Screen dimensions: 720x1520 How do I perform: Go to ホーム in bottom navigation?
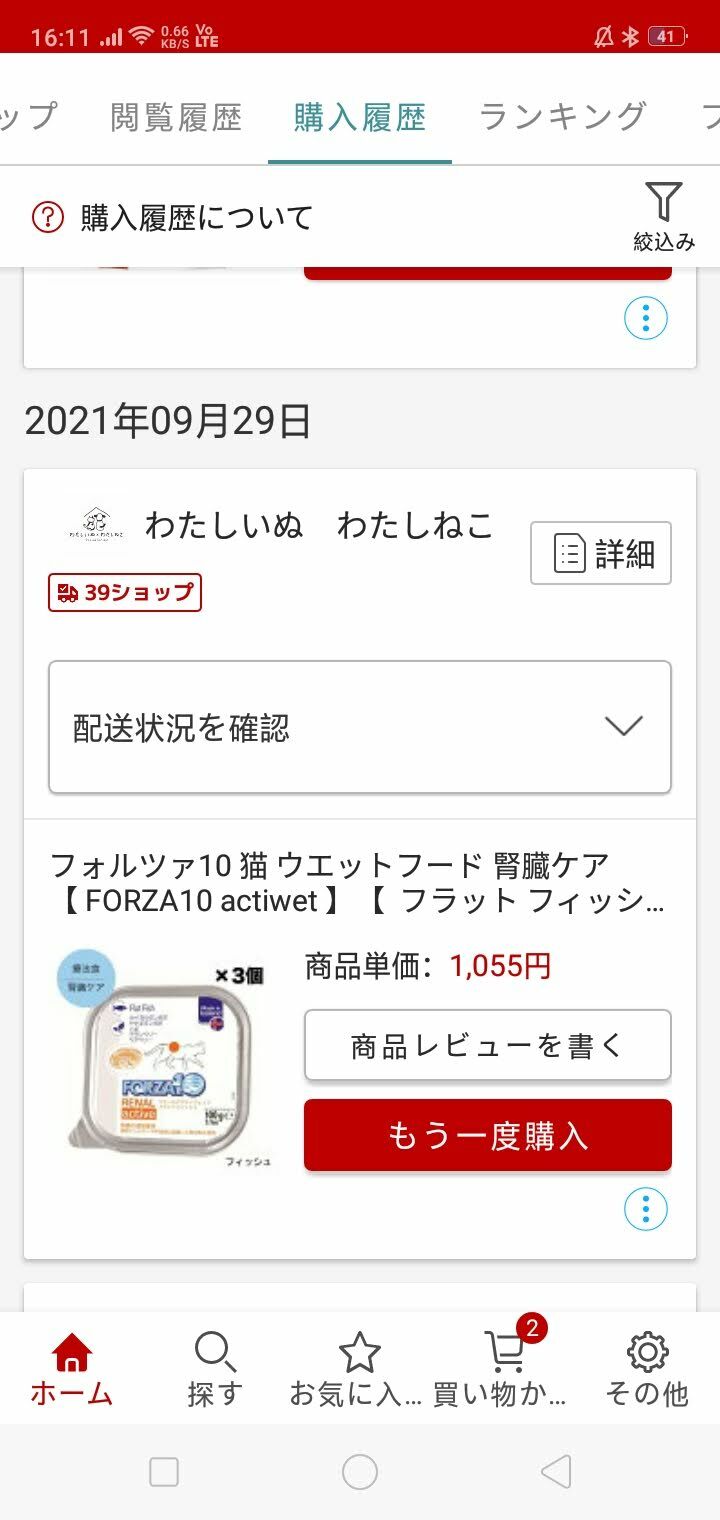coord(71,1370)
